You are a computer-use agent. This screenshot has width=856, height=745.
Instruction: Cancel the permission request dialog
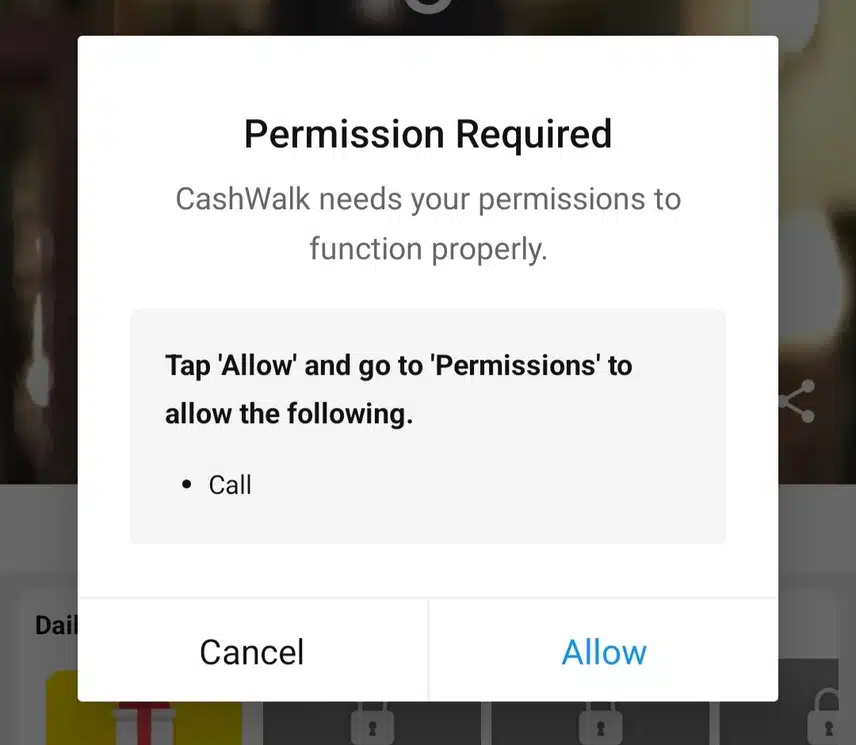(x=252, y=652)
